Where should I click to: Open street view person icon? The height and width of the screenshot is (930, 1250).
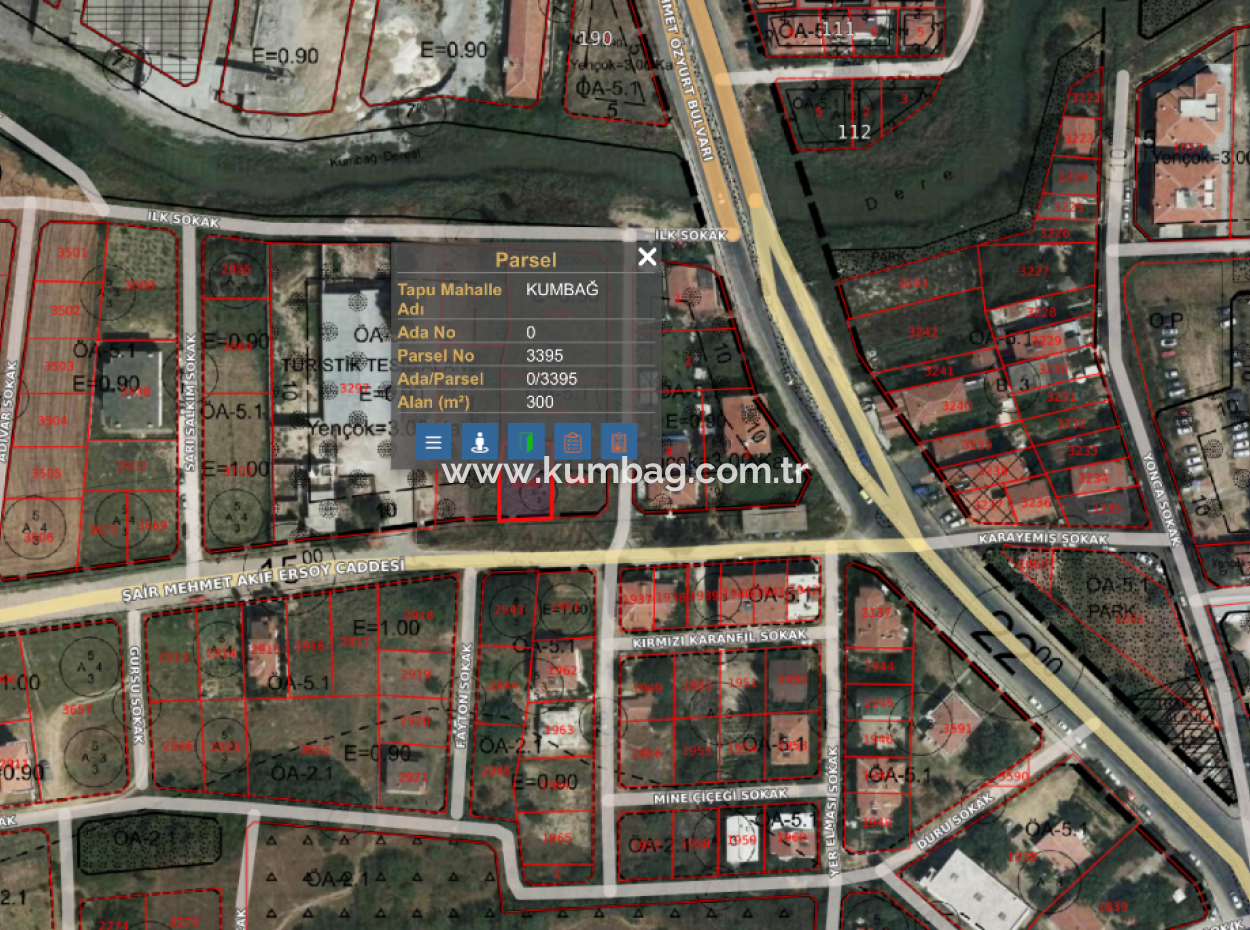coord(479,441)
